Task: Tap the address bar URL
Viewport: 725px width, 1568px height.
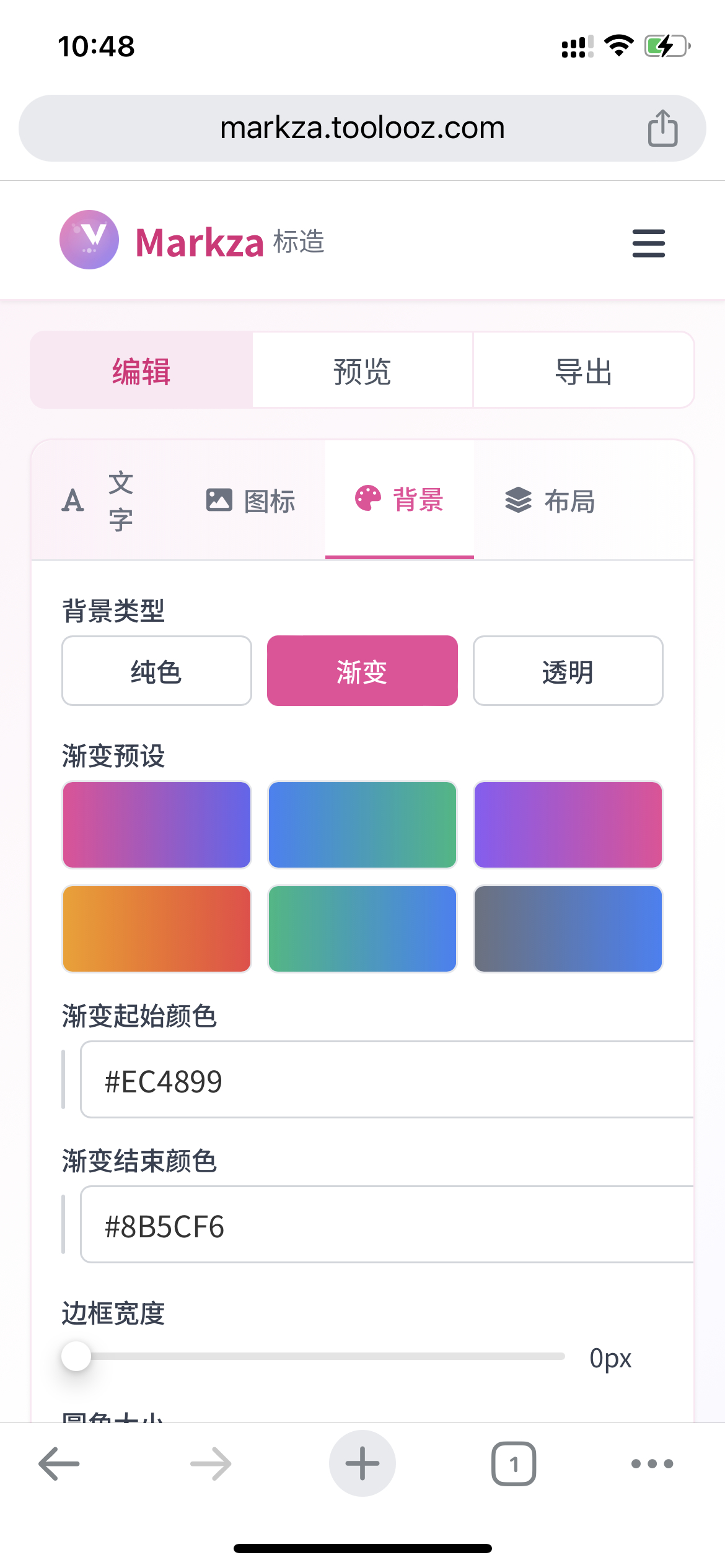Action: click(362, 128)
